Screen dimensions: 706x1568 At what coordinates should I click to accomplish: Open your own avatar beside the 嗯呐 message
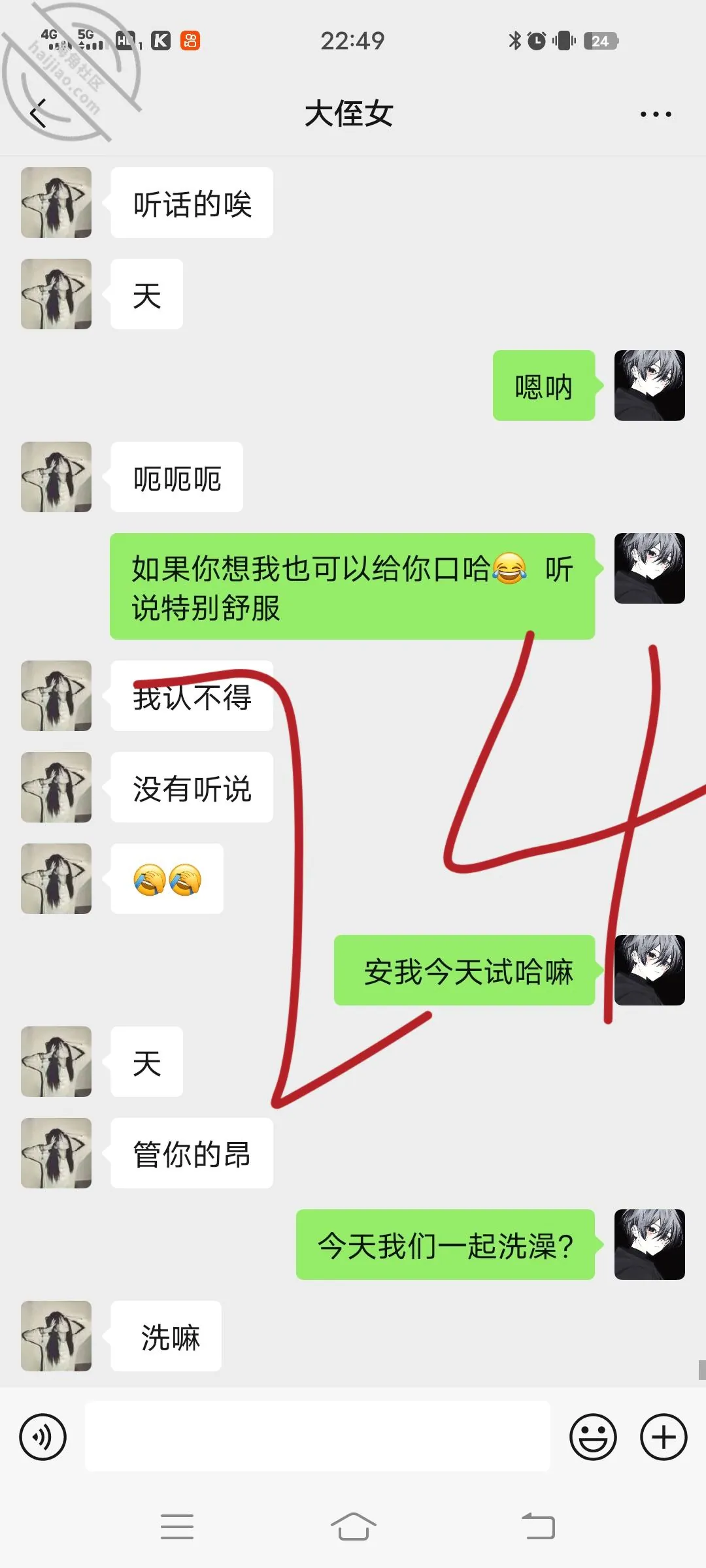pos(650,385)
